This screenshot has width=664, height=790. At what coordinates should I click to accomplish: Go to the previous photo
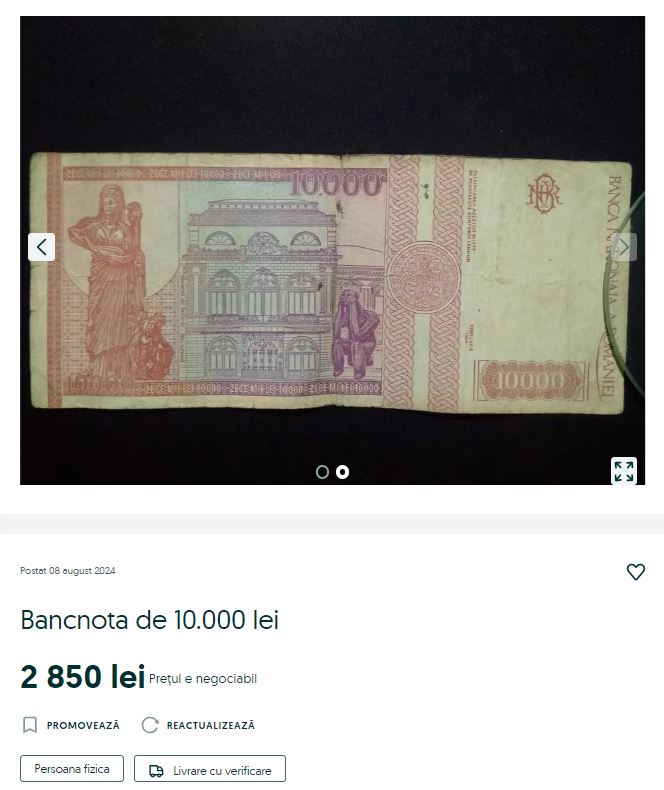[41, 246]
